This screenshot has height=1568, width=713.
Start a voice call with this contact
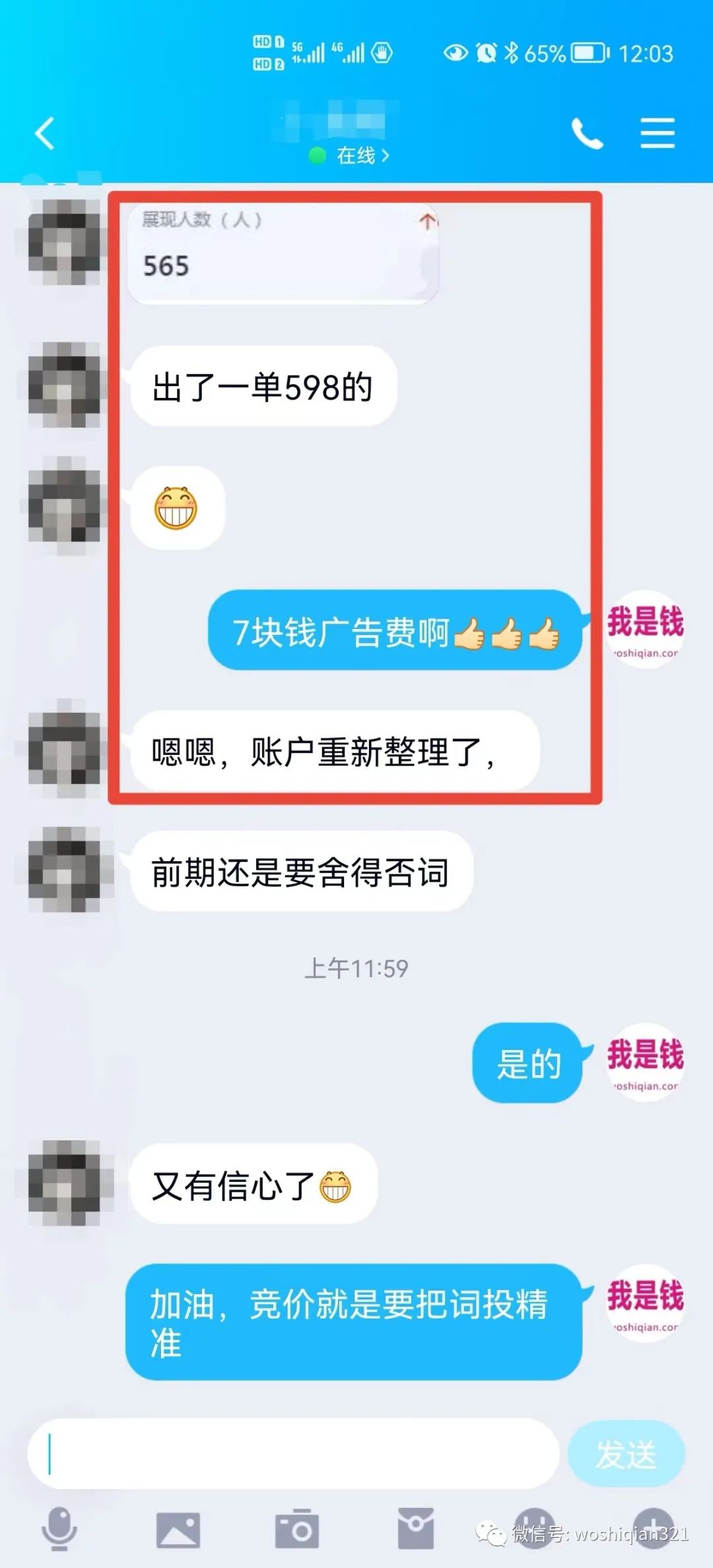587,134
